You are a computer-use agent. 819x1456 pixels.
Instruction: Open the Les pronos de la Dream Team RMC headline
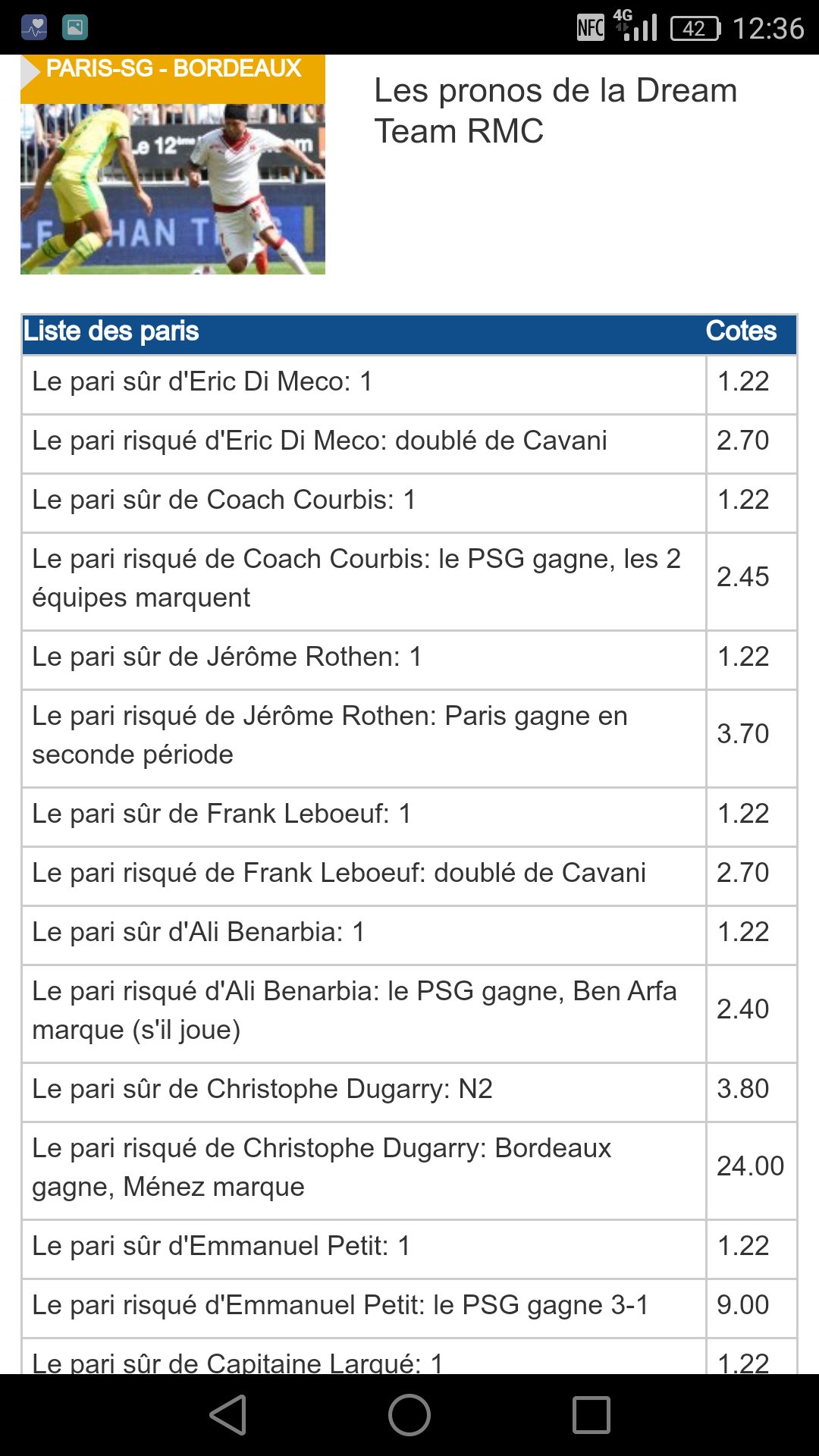[555, 111]
